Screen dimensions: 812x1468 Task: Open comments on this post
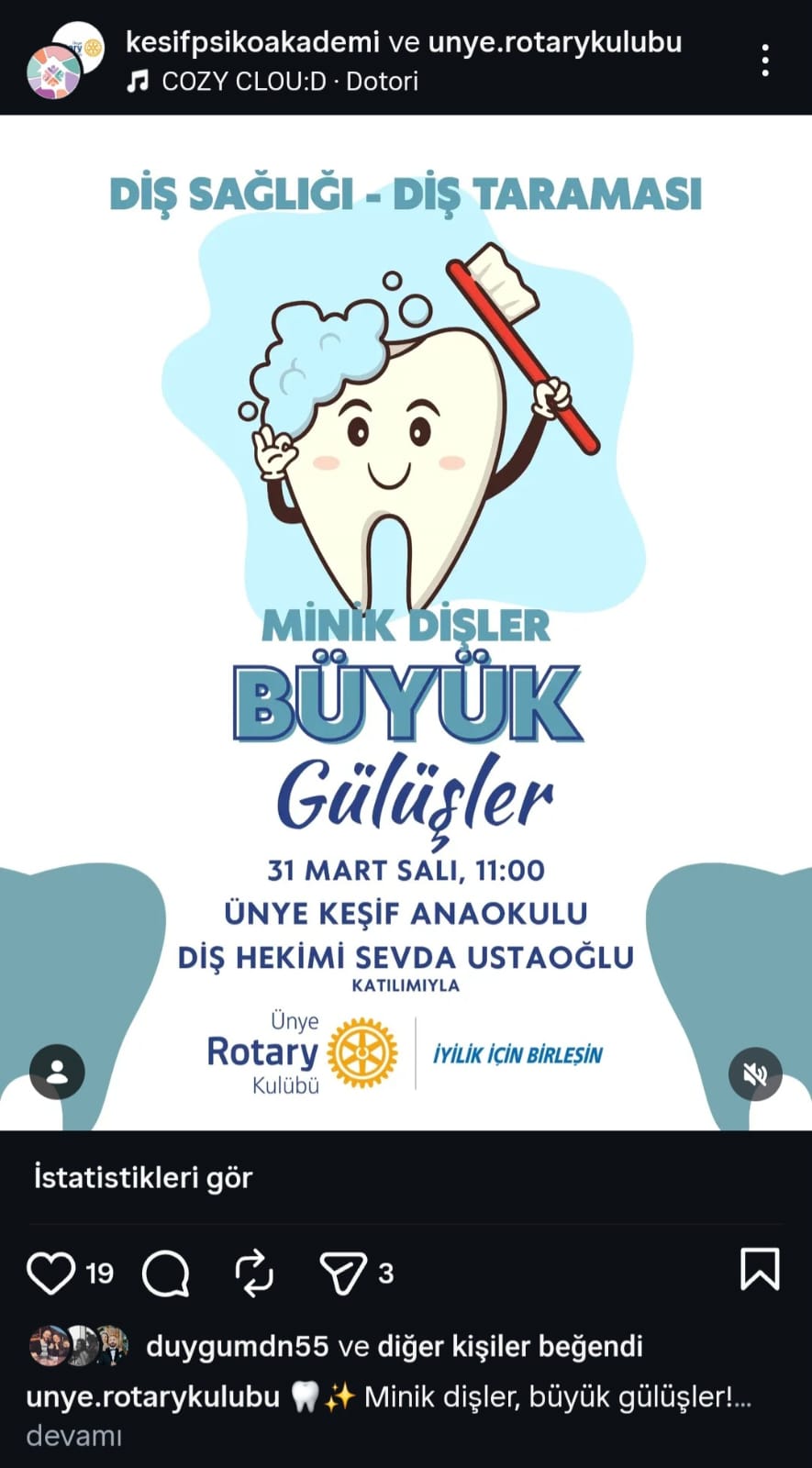(166, 1273)
